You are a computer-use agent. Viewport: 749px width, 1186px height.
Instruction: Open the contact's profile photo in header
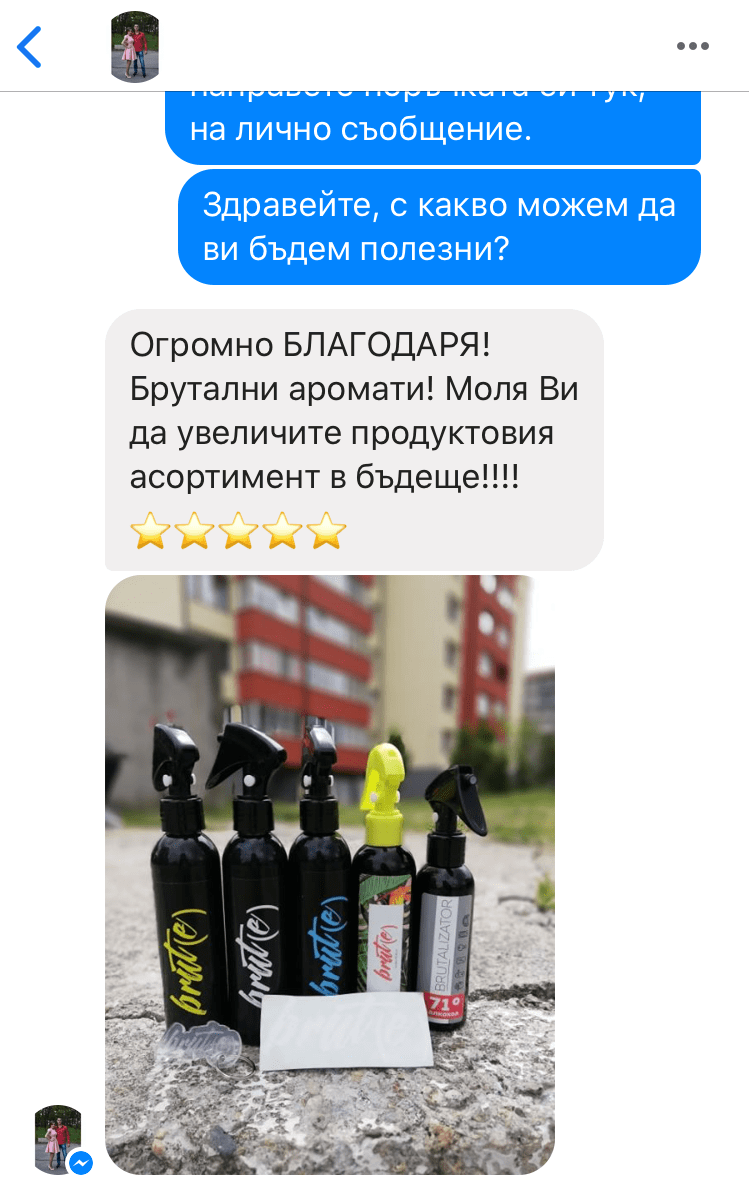click(x=134, y=46)
